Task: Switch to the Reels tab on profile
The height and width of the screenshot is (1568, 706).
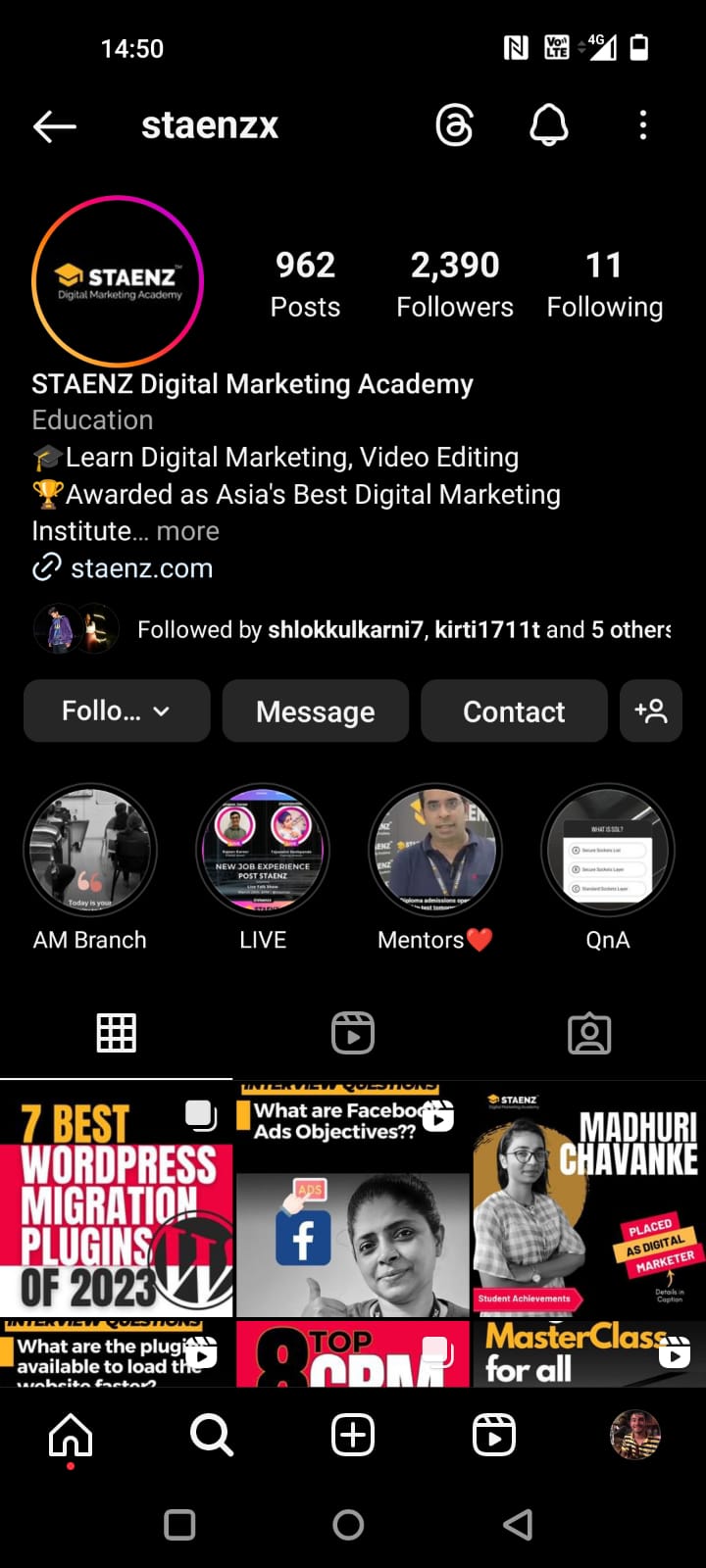Action: click(353, 1033)
